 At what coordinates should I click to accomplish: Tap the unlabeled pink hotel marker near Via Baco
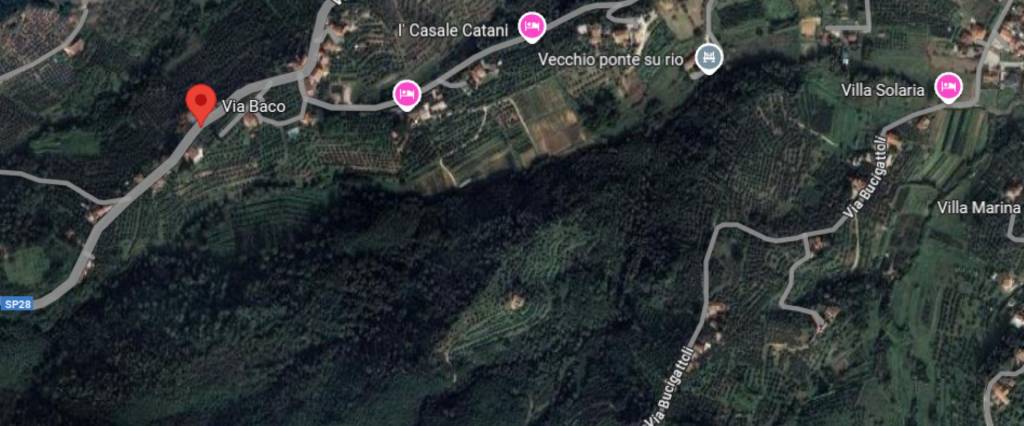405,94
